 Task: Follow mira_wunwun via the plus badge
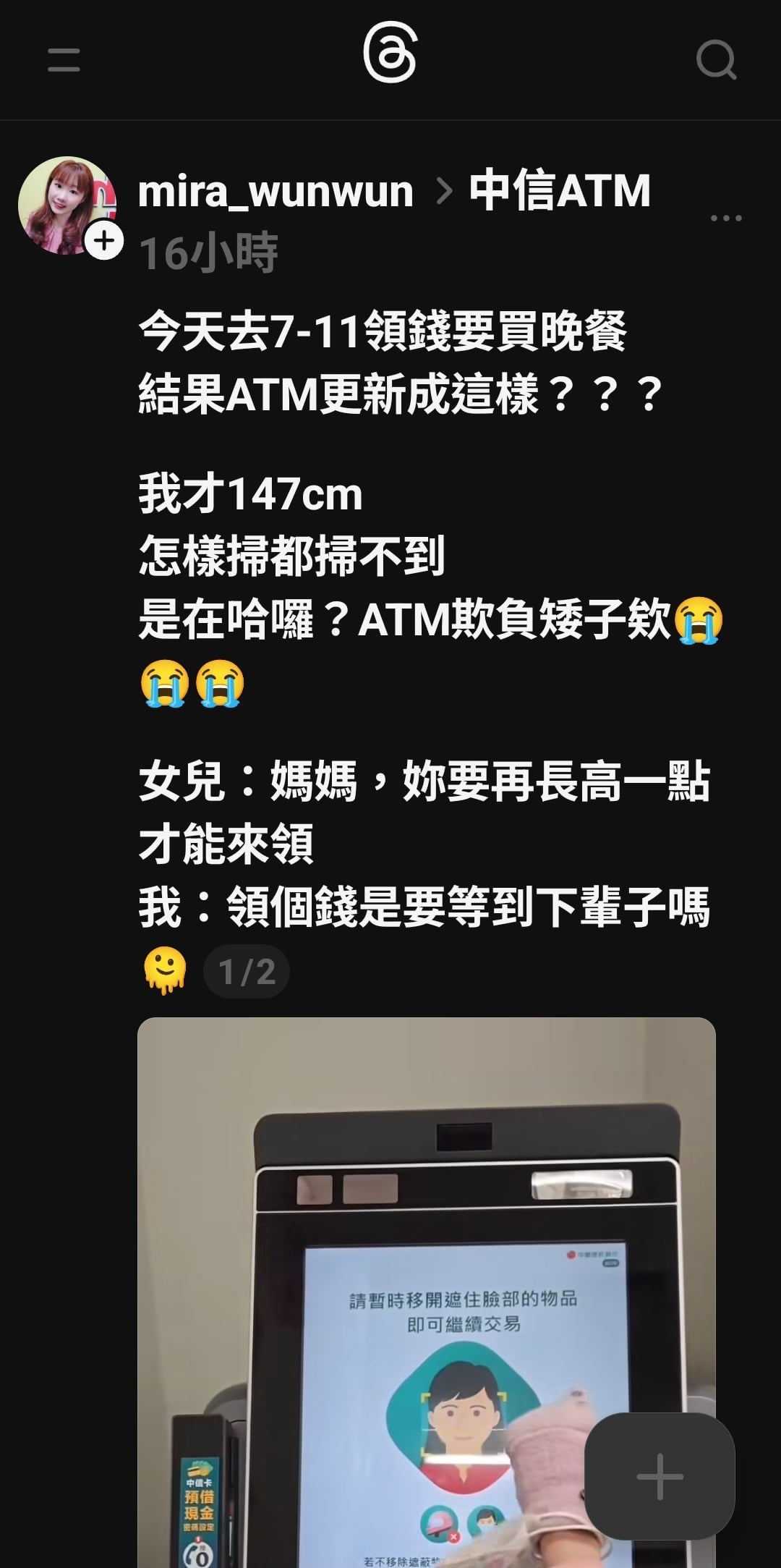pyautogui.click(x=104, y=240)
